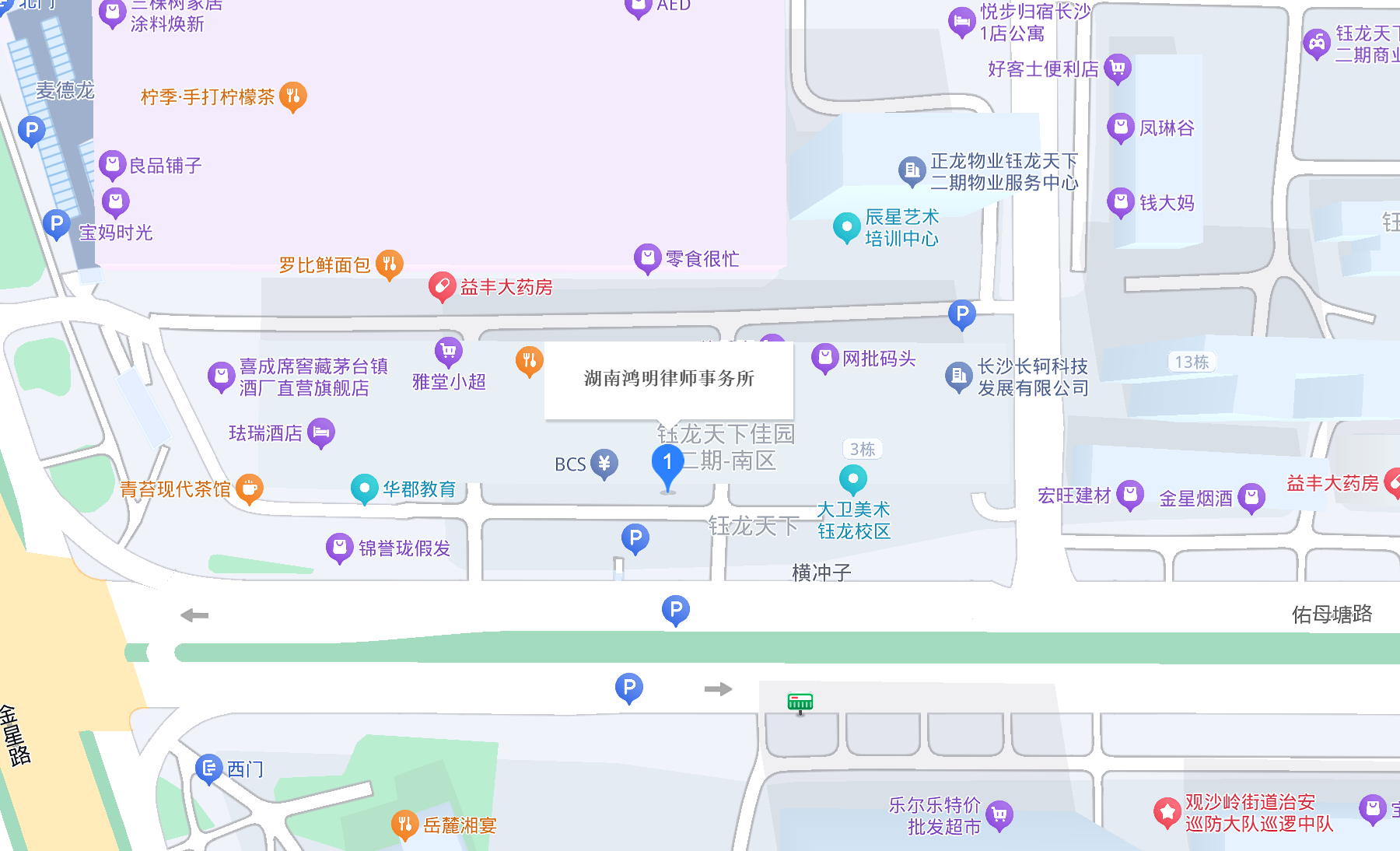Open the 青苔现代茶馆 teahouse marker
Screen dimensions: 1400x851
249,489
